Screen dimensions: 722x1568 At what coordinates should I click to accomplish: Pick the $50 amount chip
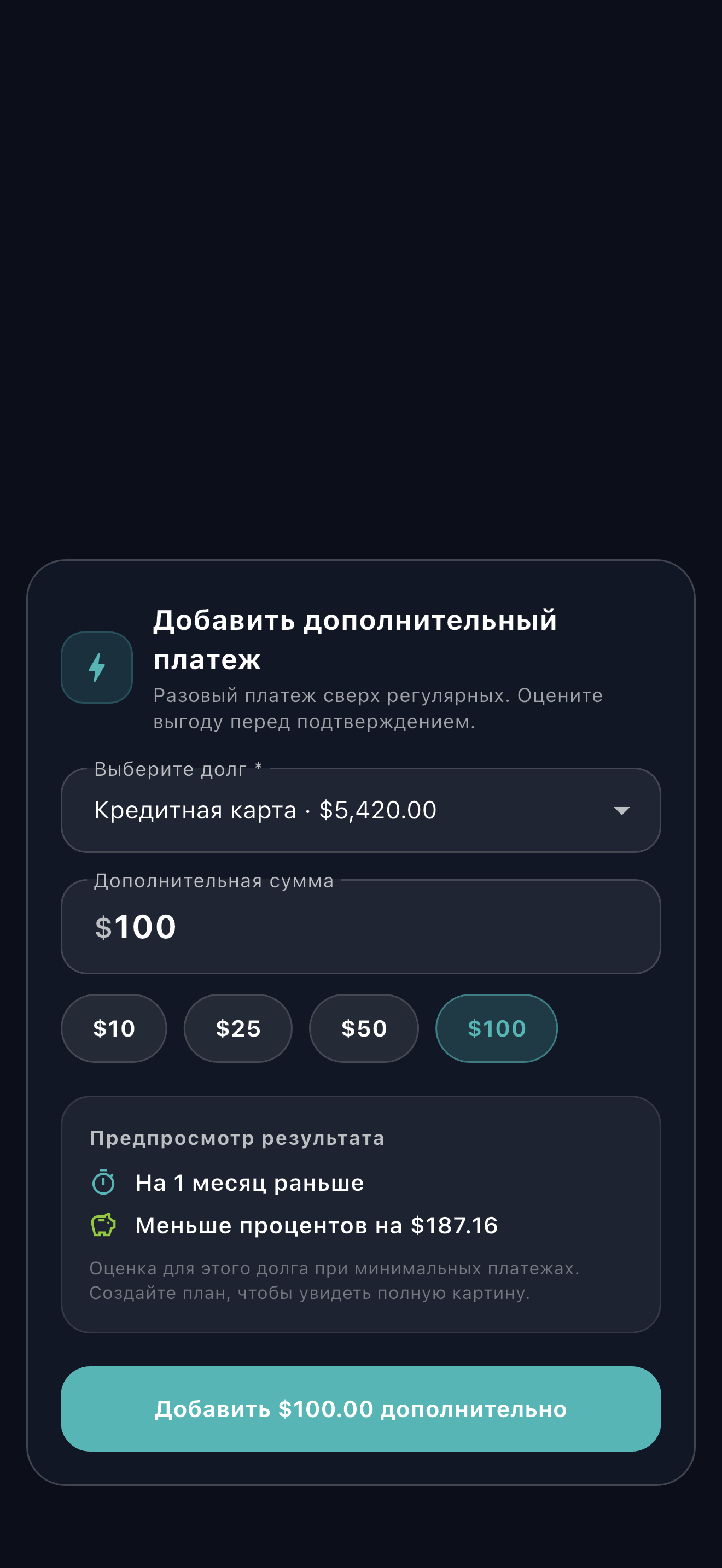click(x=364, y=1028)
